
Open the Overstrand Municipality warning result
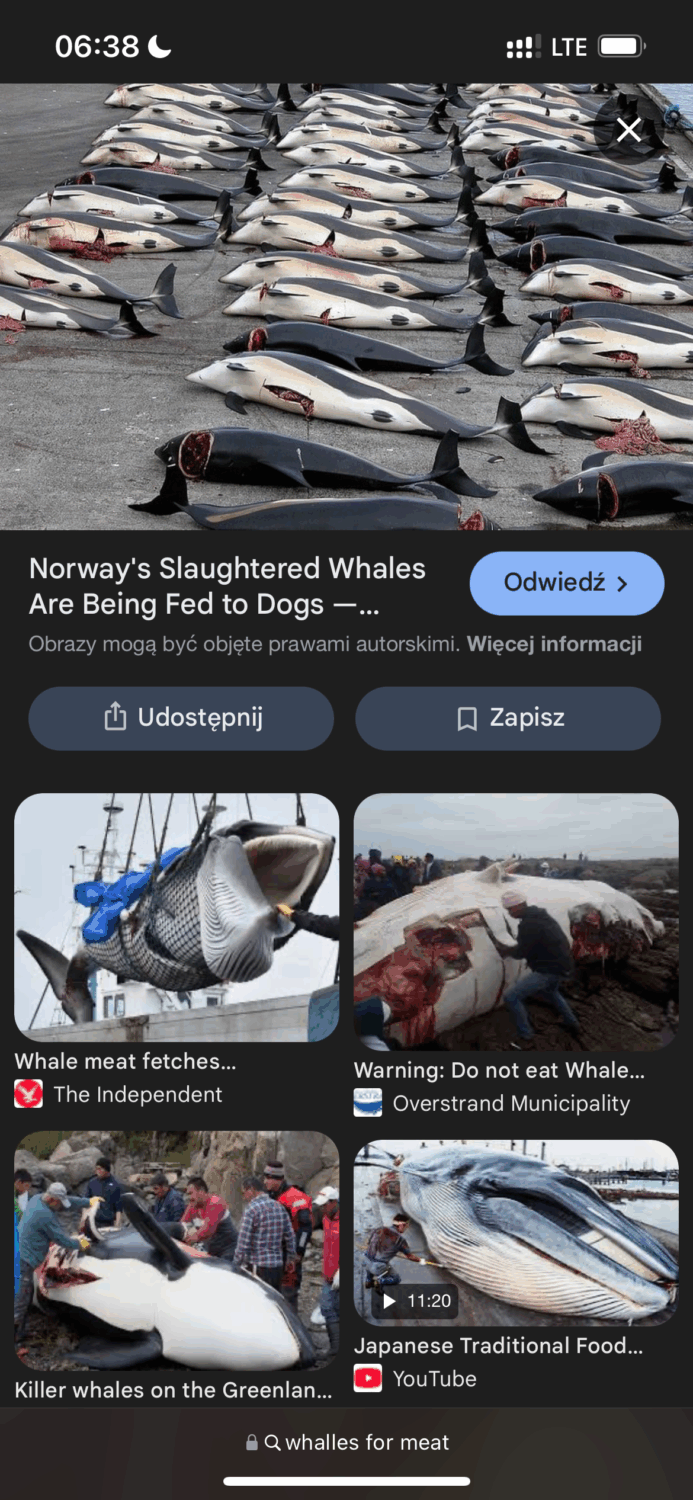pyautogui.click(x=516, y=921)
